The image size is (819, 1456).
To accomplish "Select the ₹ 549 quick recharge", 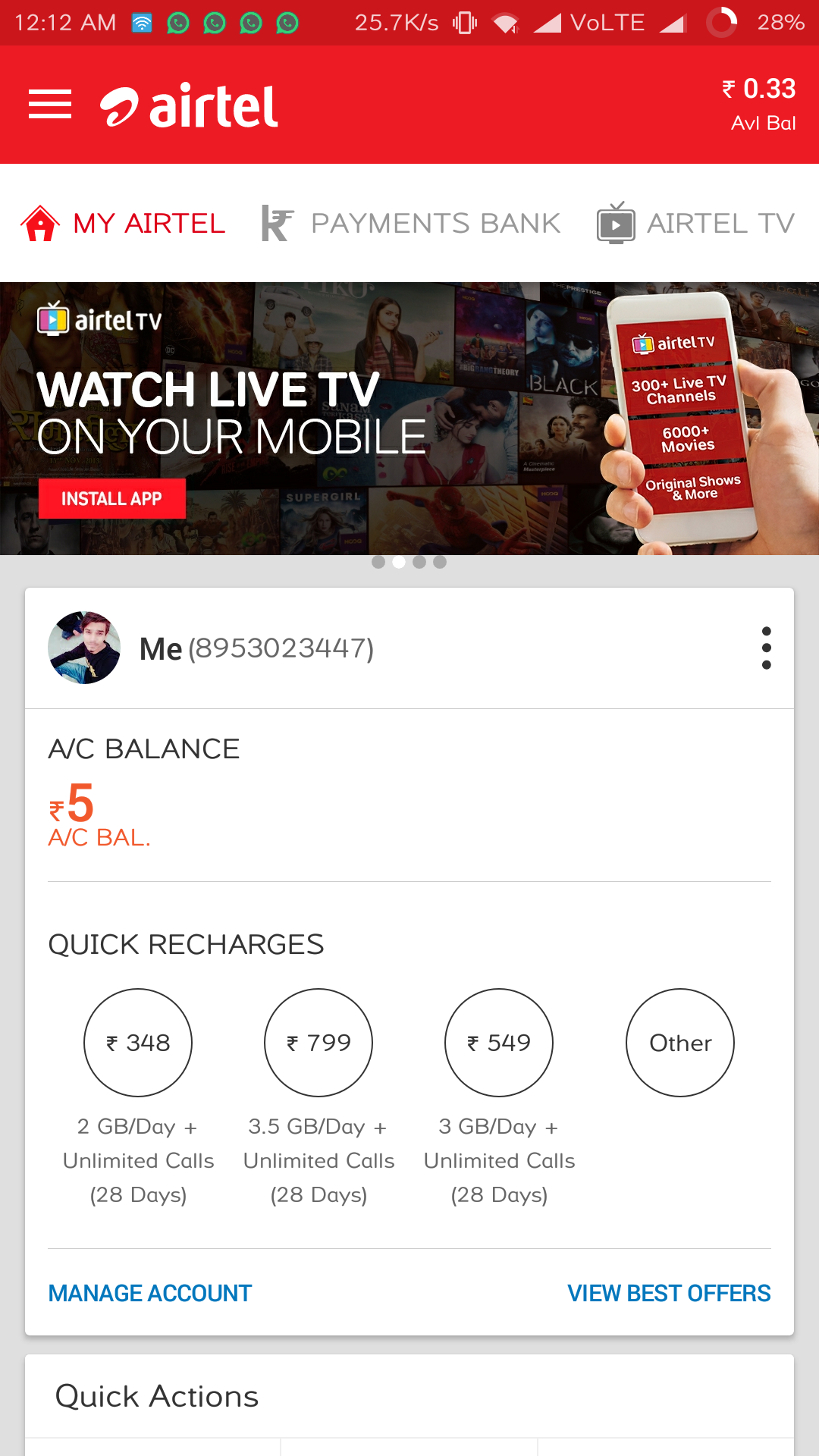I will [499, 1043].
